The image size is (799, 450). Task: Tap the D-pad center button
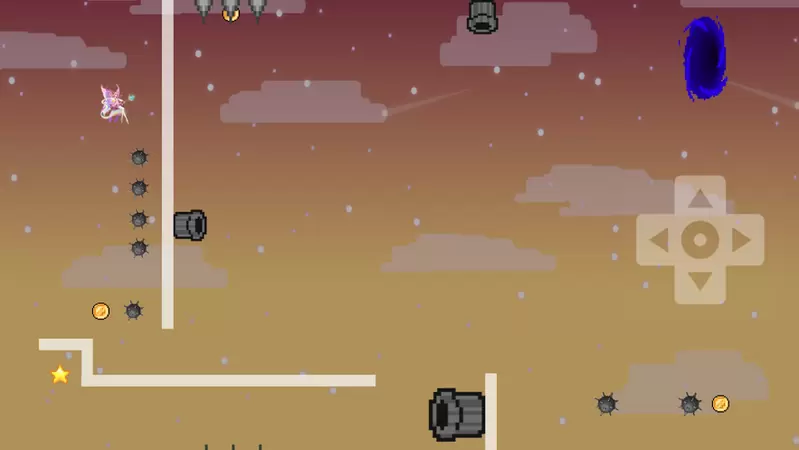click(x=700, y=240)
